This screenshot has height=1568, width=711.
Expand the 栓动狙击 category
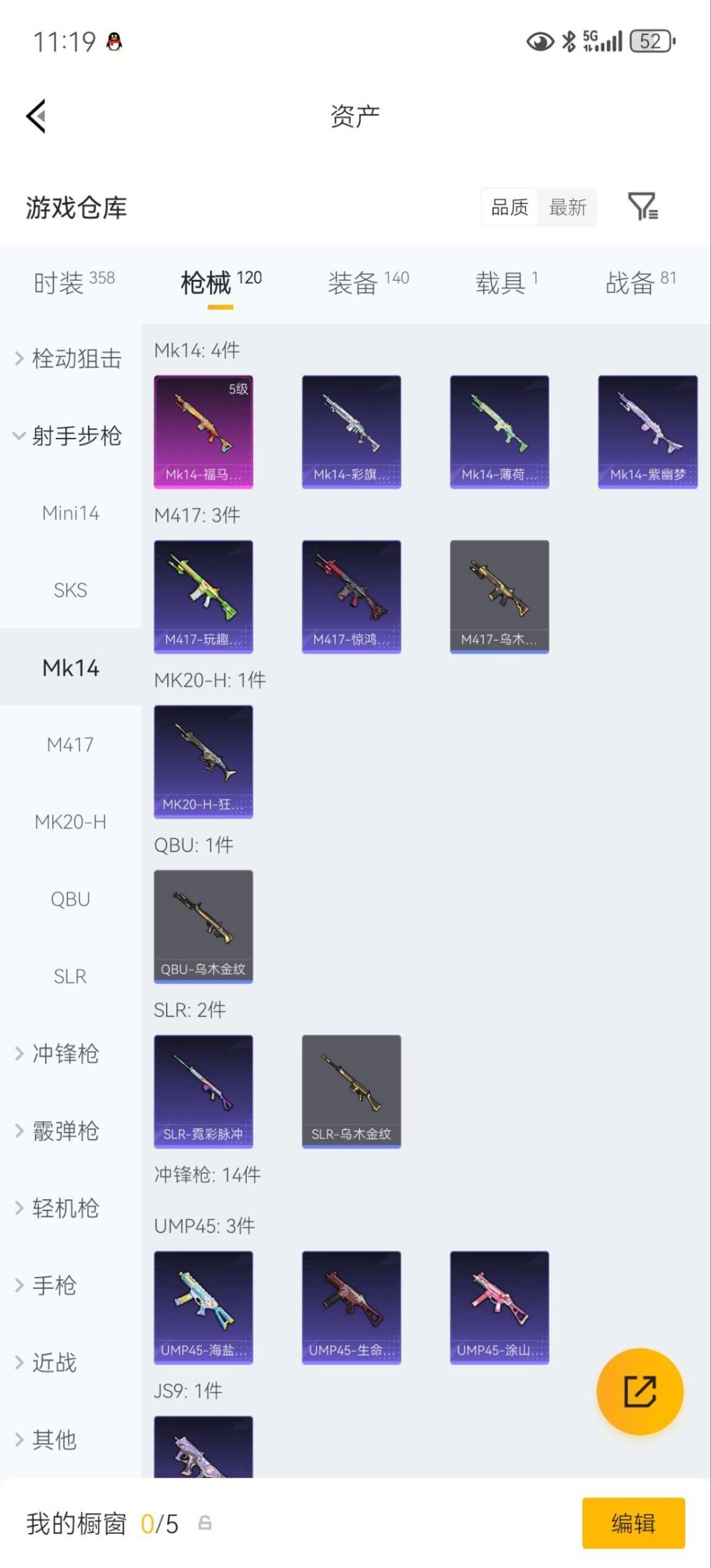pyautogui.click(x=70, y=359)
